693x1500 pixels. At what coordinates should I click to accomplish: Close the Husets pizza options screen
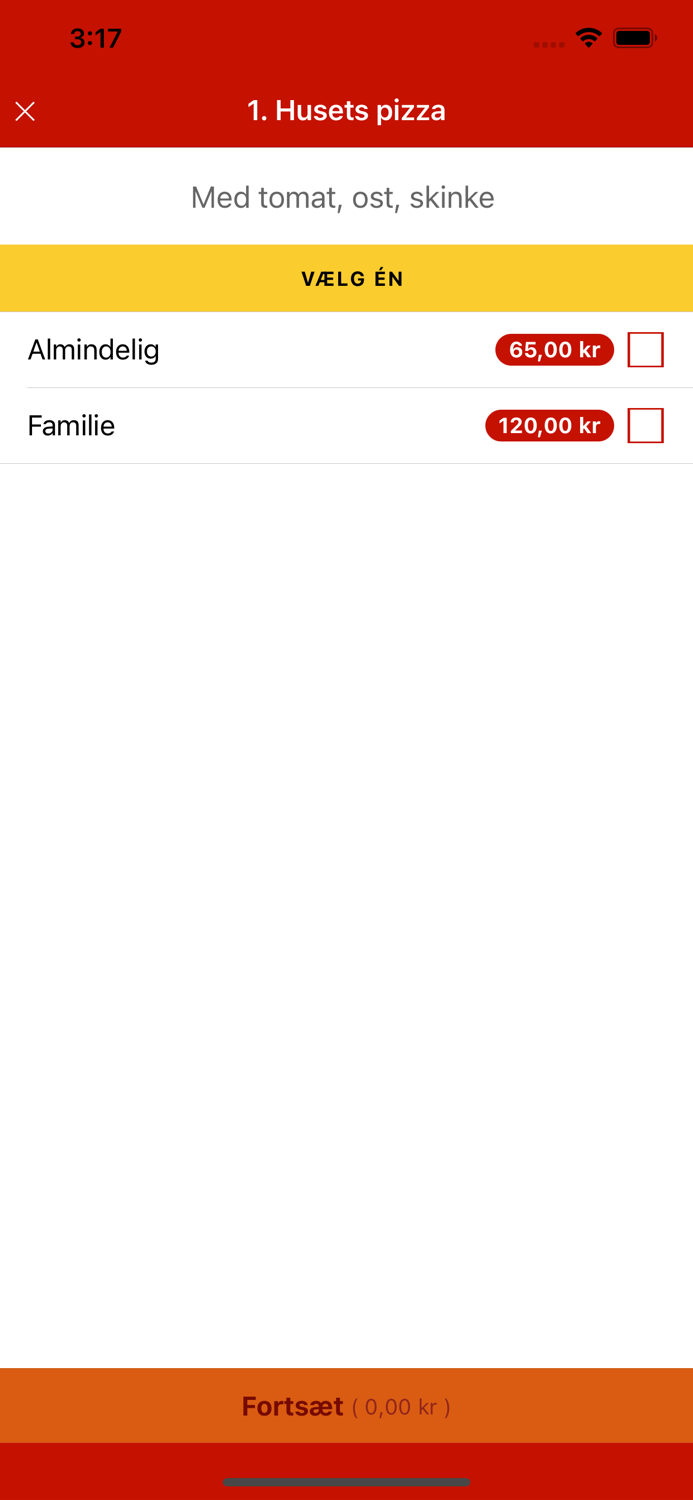pyautogui.click(x=25, y=111)
